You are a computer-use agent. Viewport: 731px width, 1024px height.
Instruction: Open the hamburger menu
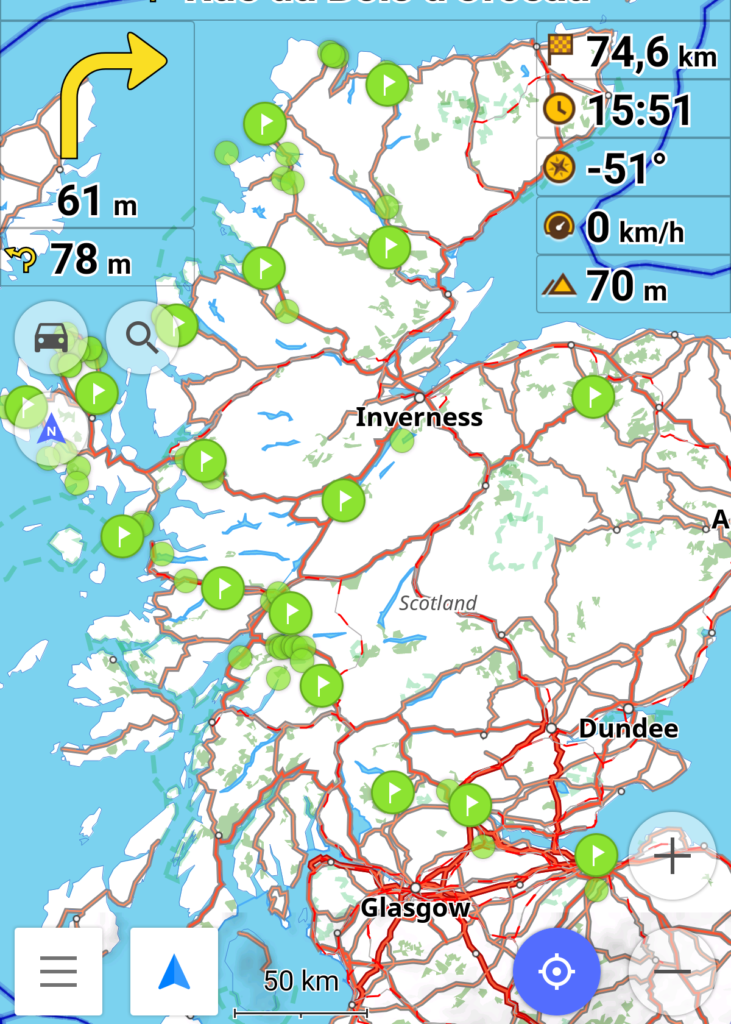58,970
